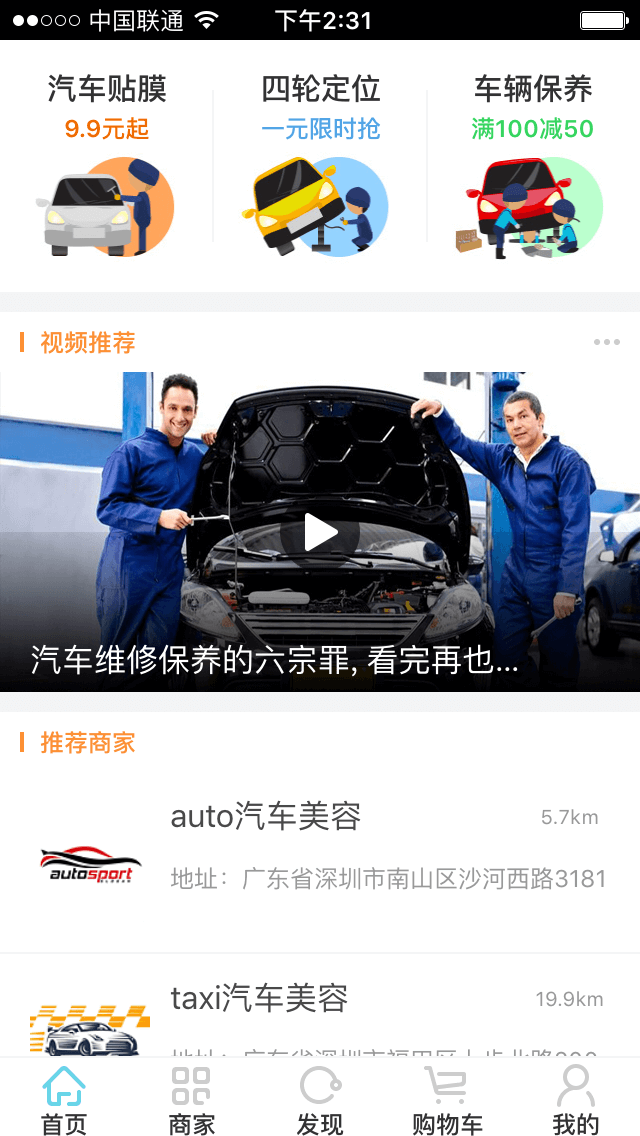Open the 四轮定位 一元限时抢 offer
640x1136 pixels.
pyautogui.click(x=320, y=165)
